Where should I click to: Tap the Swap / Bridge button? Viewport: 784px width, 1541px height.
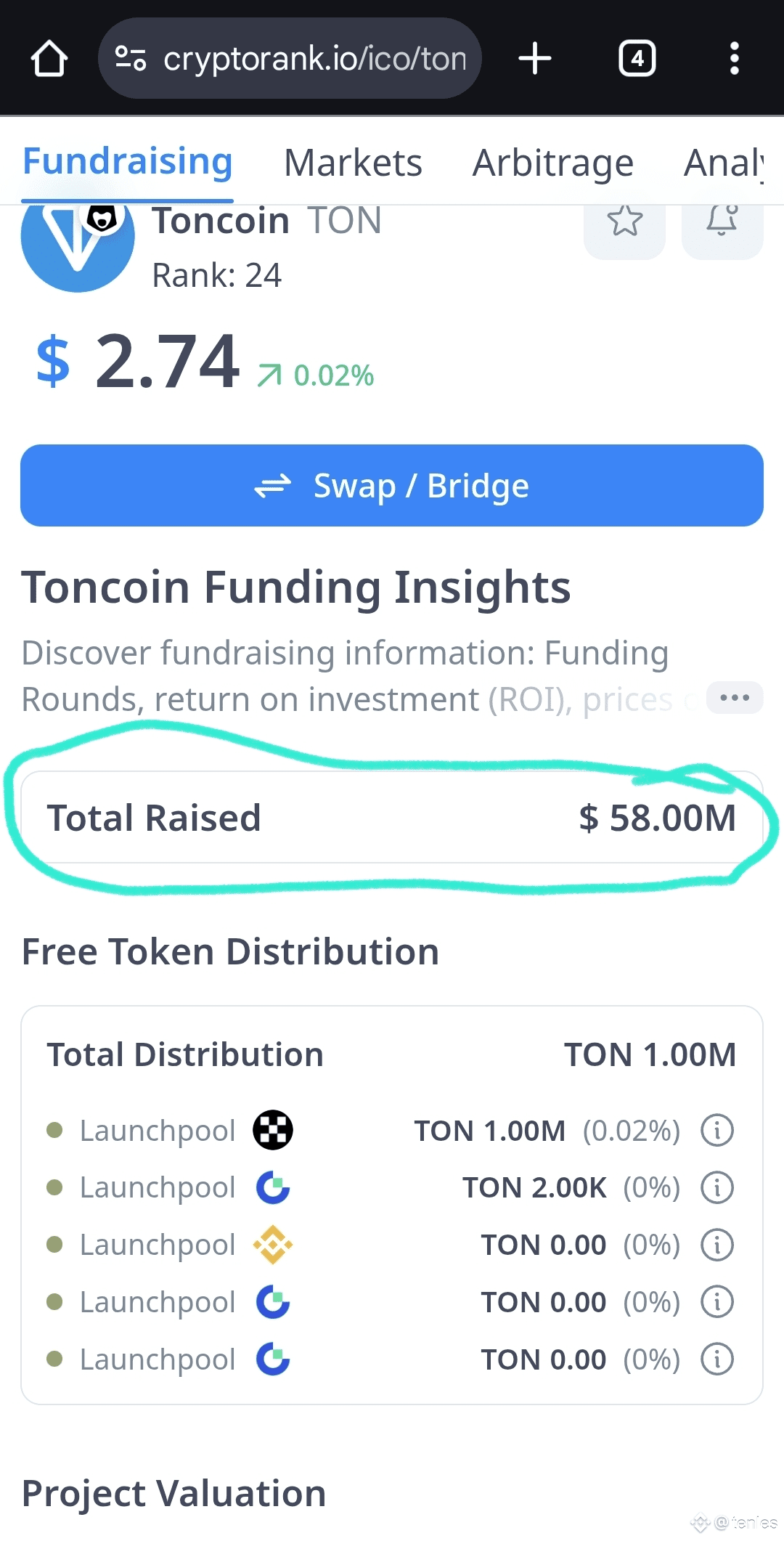392,486
